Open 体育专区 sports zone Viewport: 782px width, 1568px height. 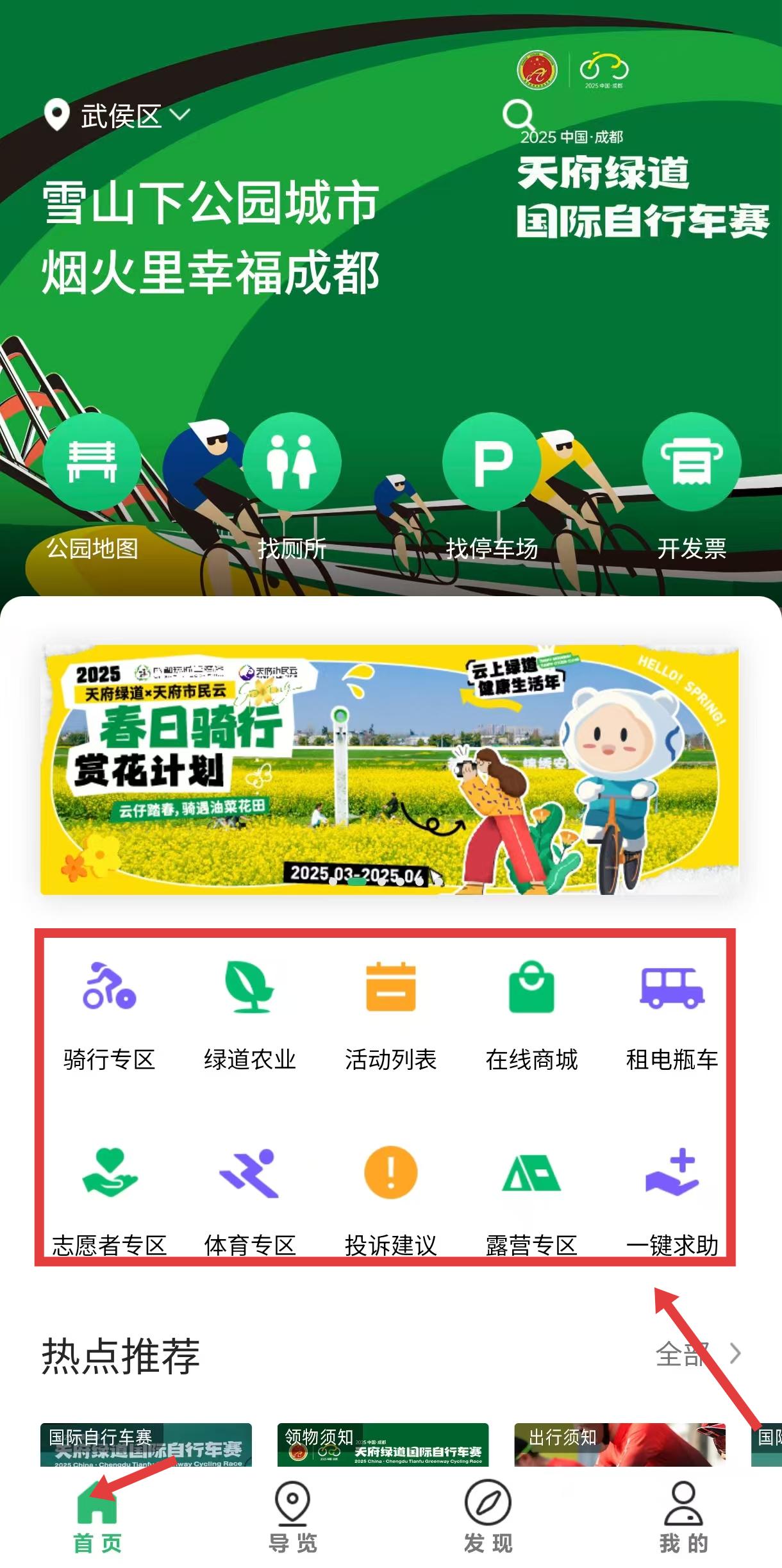[250, 1201]
